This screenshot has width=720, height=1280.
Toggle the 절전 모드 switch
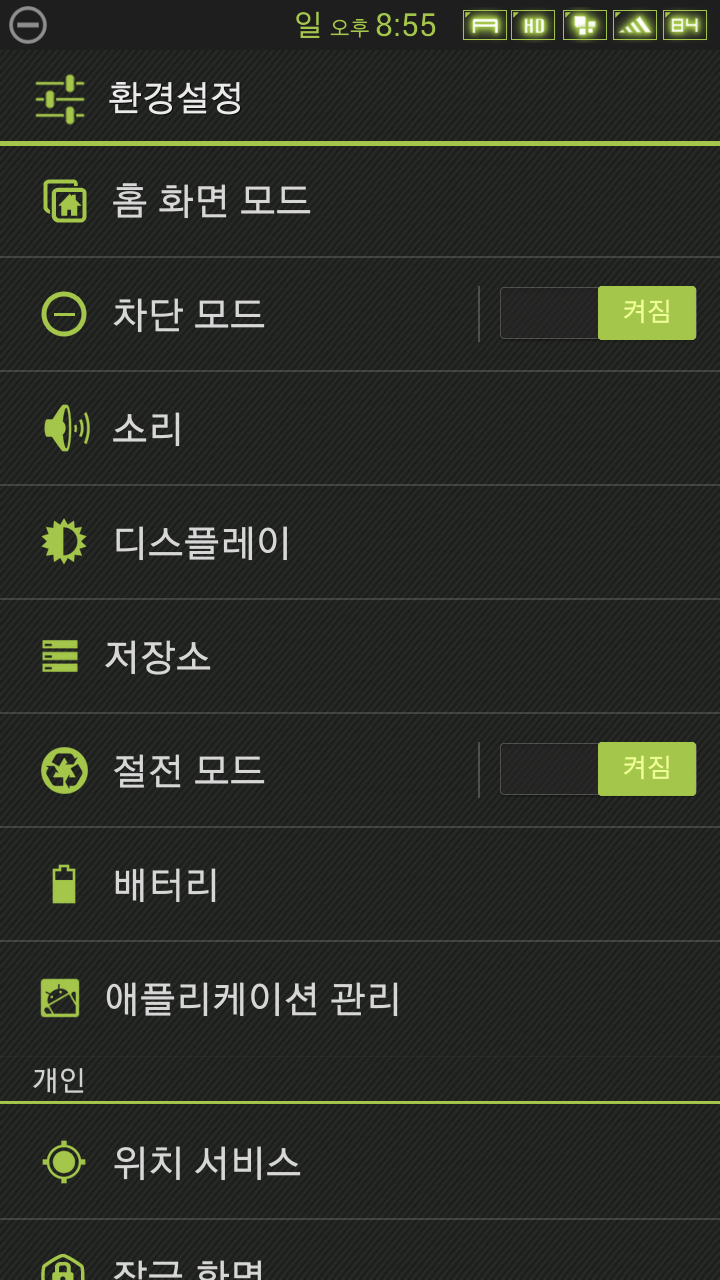coord(598,769)
